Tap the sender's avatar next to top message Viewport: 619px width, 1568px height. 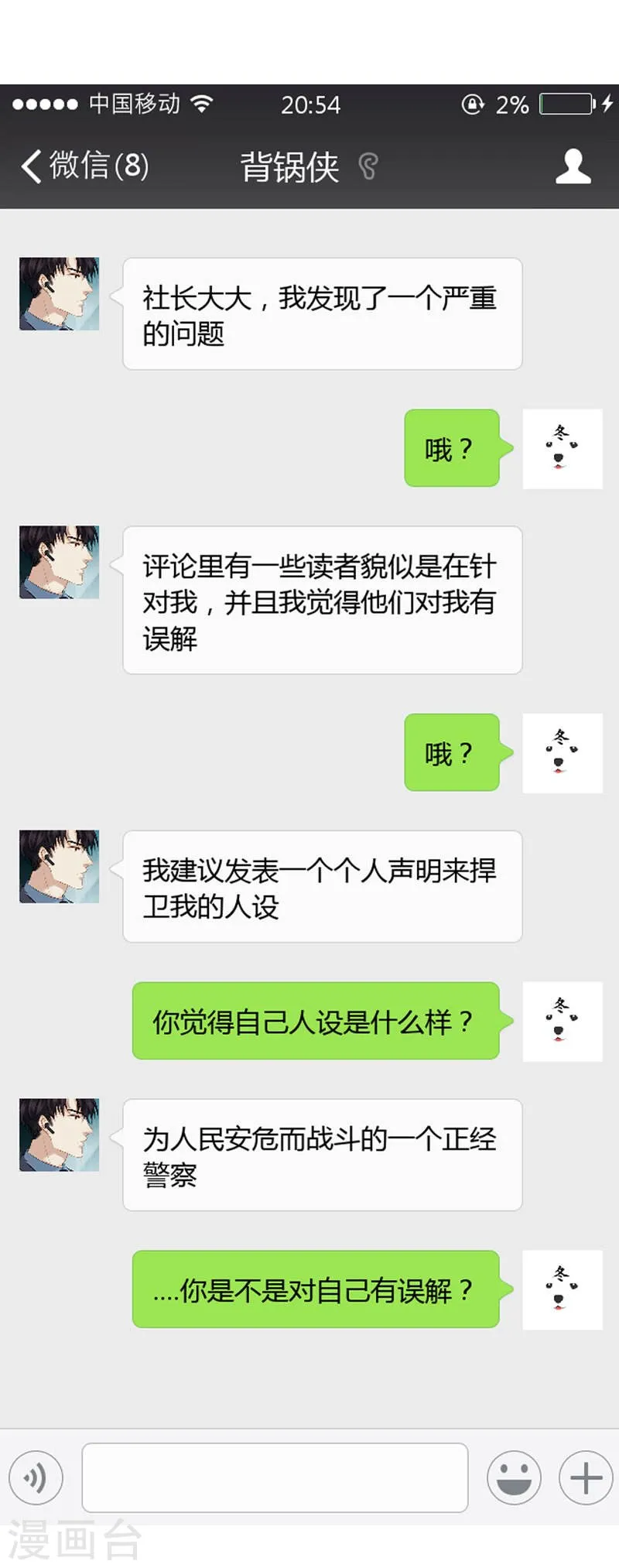coord(58,294)
